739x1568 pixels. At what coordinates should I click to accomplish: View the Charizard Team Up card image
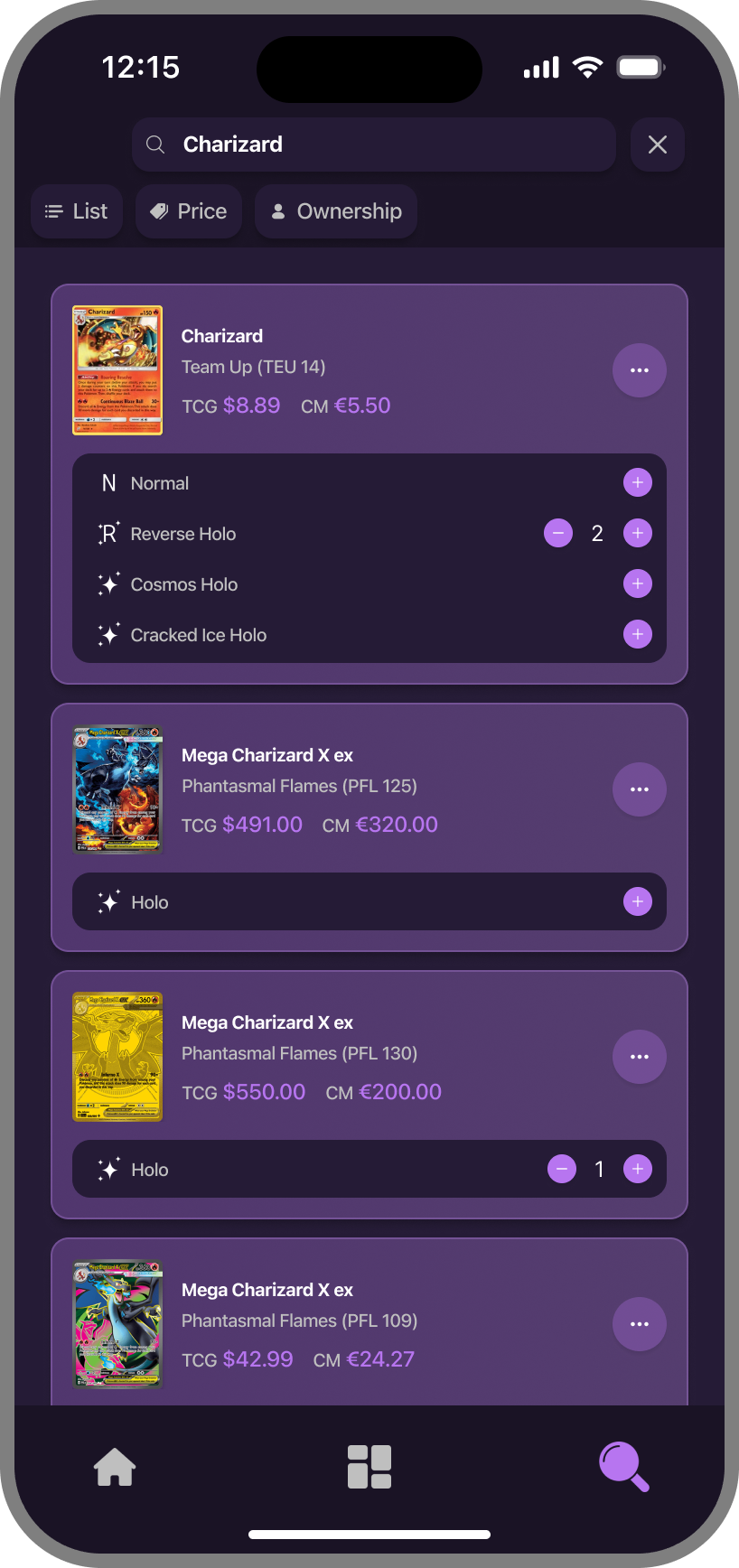[x=117, y=370]
